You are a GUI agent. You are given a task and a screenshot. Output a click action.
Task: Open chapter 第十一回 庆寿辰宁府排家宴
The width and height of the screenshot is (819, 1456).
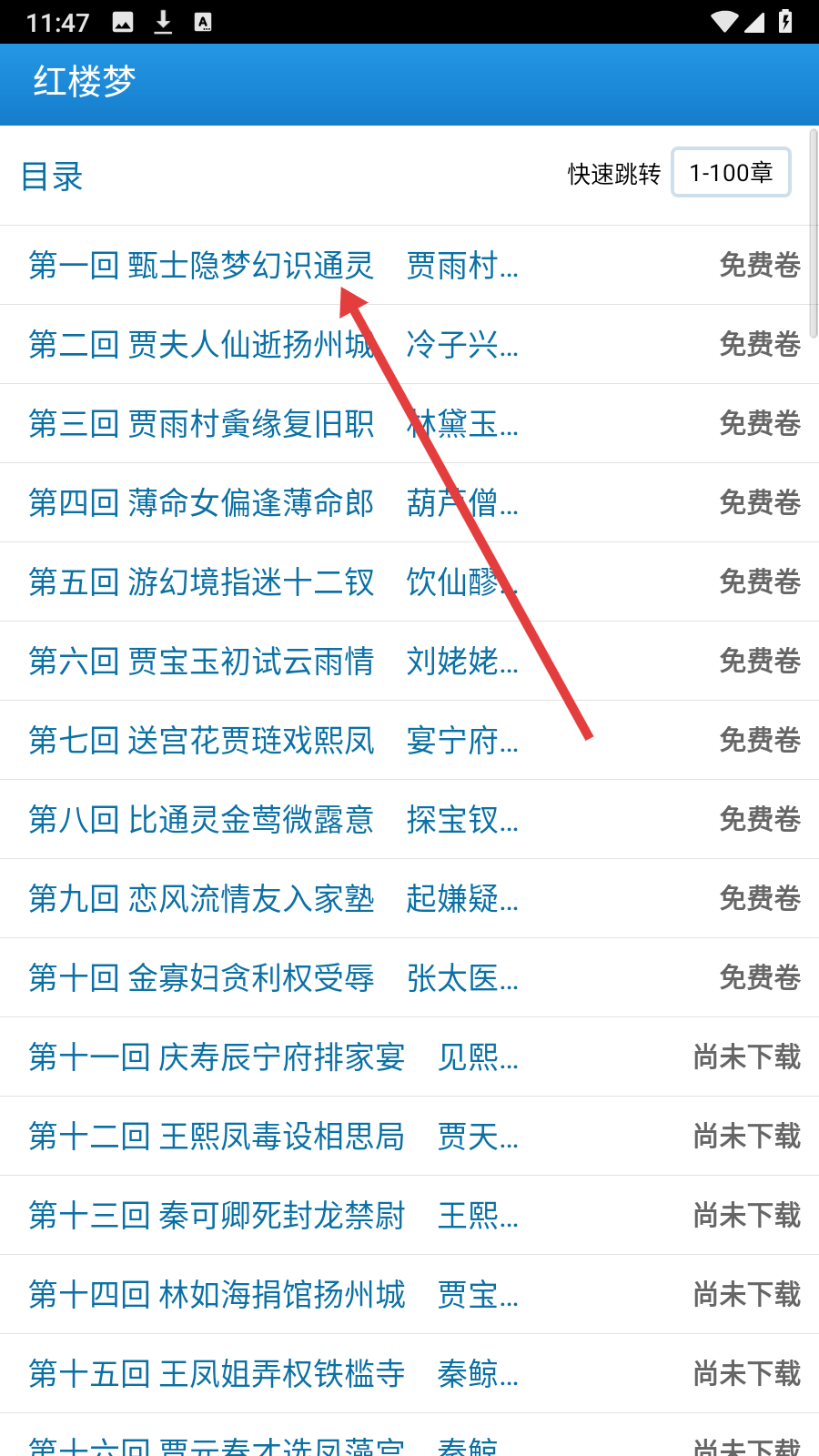click(409, 1057)
